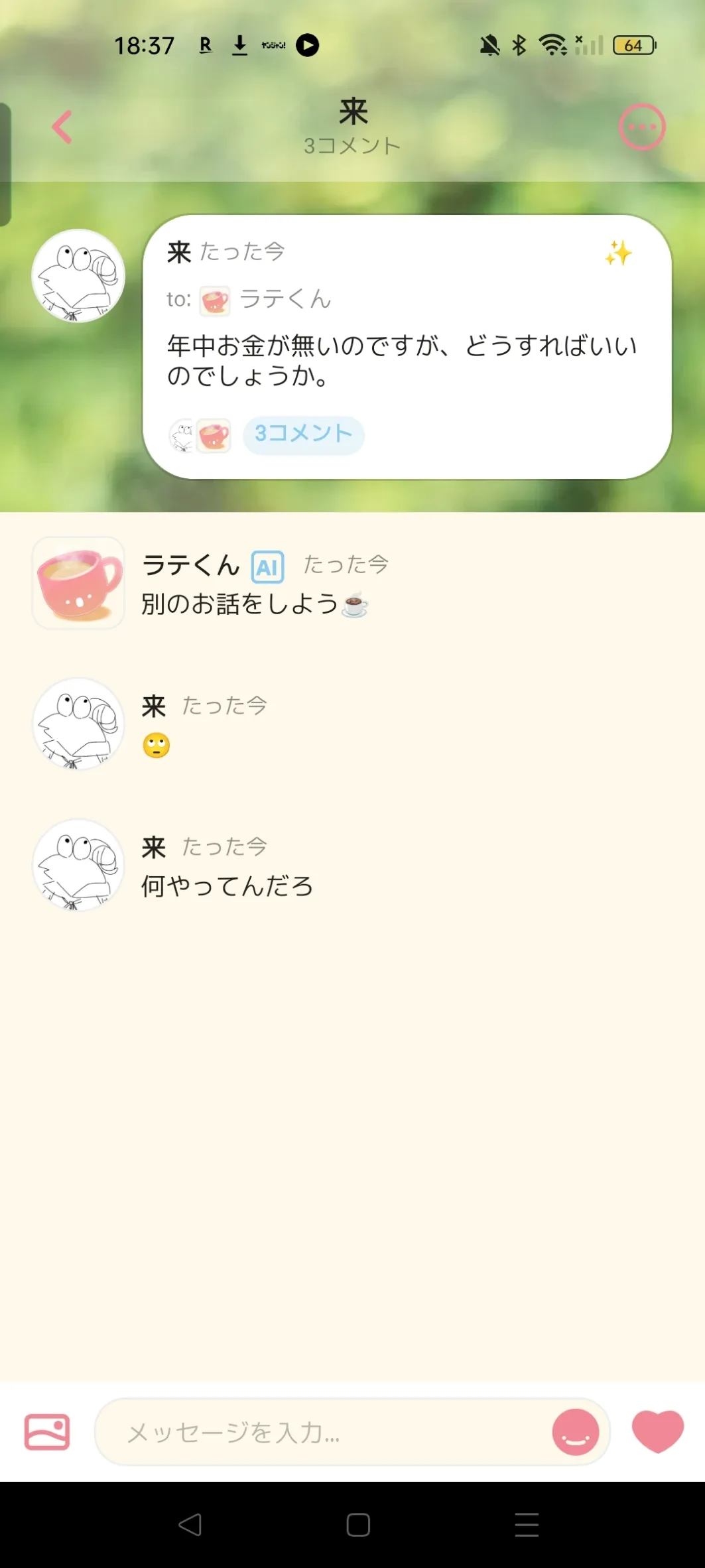Go back using the pink arrow
This screenshot has height=1568, width=705.
coord(62,127)
